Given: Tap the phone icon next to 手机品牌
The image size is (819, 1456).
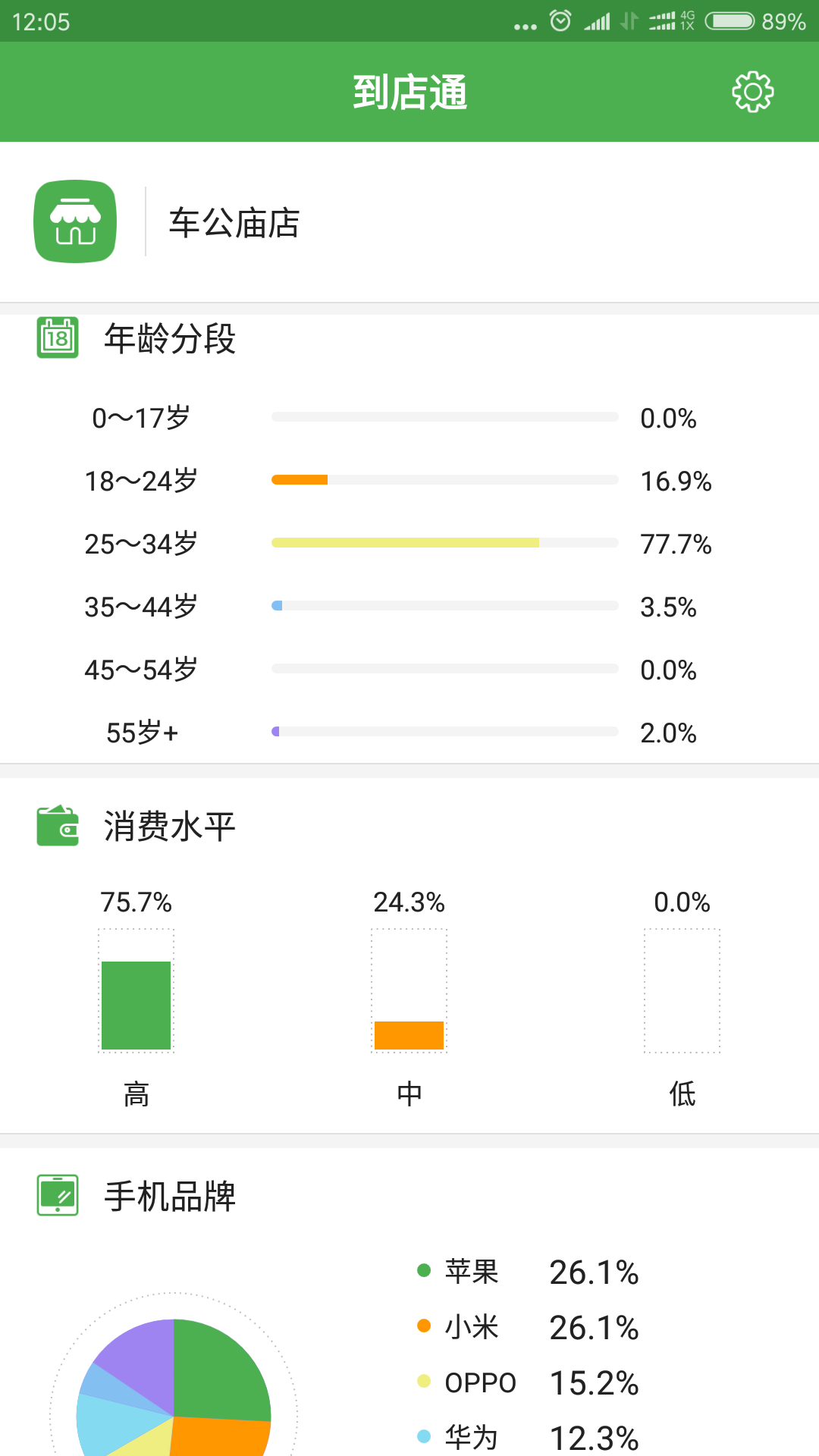Looking at the screenshot, I should (x=57, y=1197).
